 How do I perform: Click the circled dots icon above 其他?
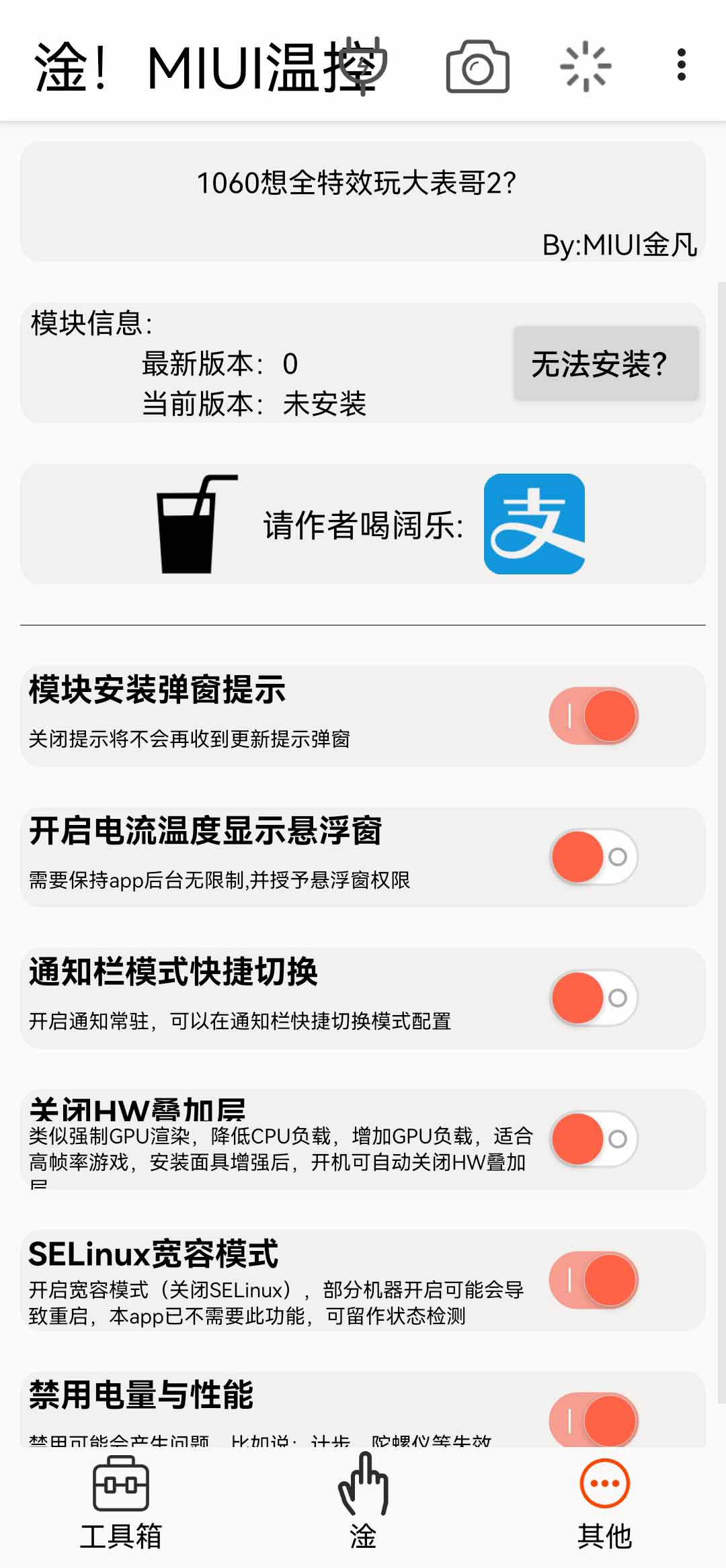[604, 1484]
